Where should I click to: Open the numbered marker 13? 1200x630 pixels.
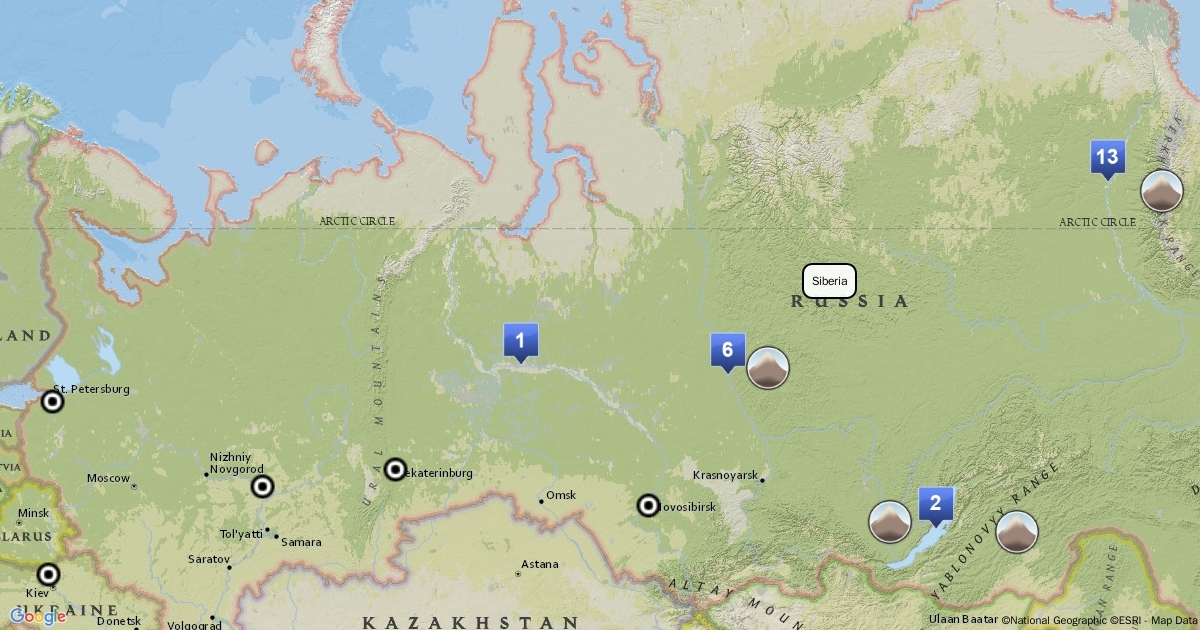coord(1106,157)
